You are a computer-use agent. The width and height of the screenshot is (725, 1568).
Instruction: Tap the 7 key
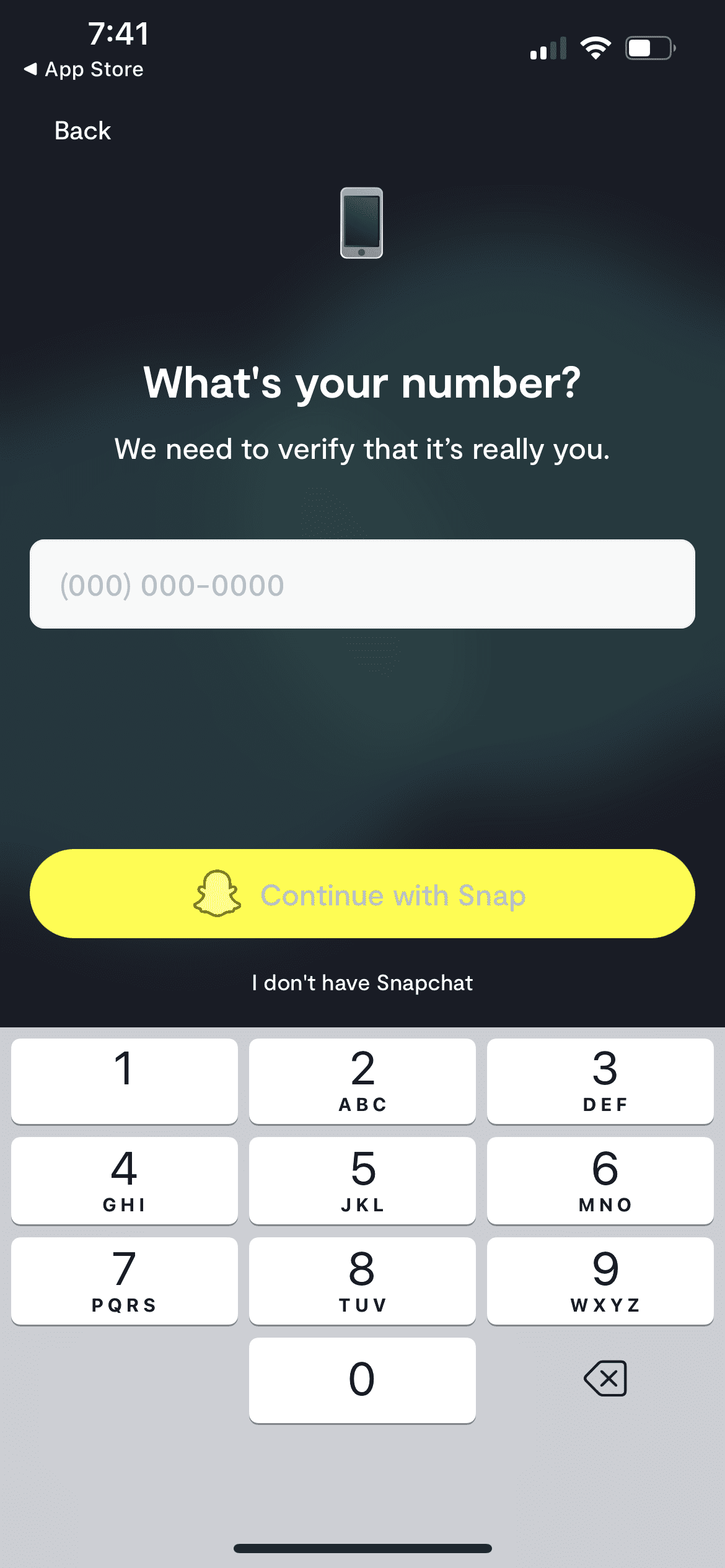tap(124, 1281)
